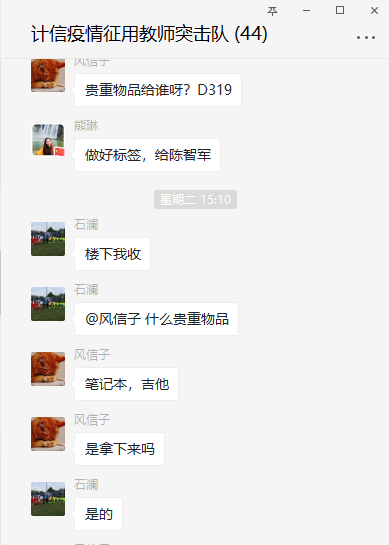Image resolution: width=389 pixels, height=545 pixels.
Task: Open the group chat info menu
Action: [366, 37]
